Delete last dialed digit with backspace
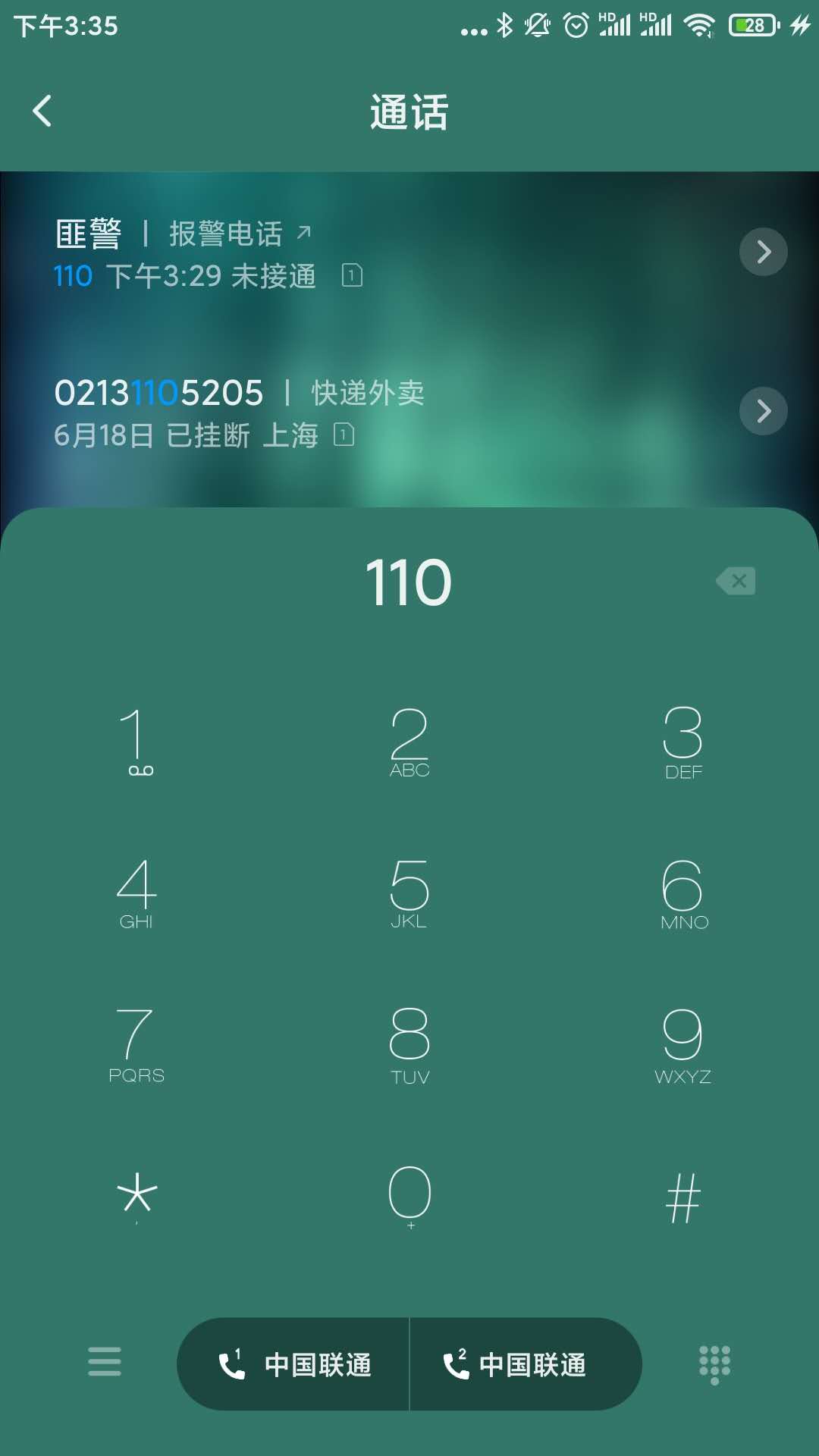Viewport: 819px width, 1456px height. click(x=736, y=582)
